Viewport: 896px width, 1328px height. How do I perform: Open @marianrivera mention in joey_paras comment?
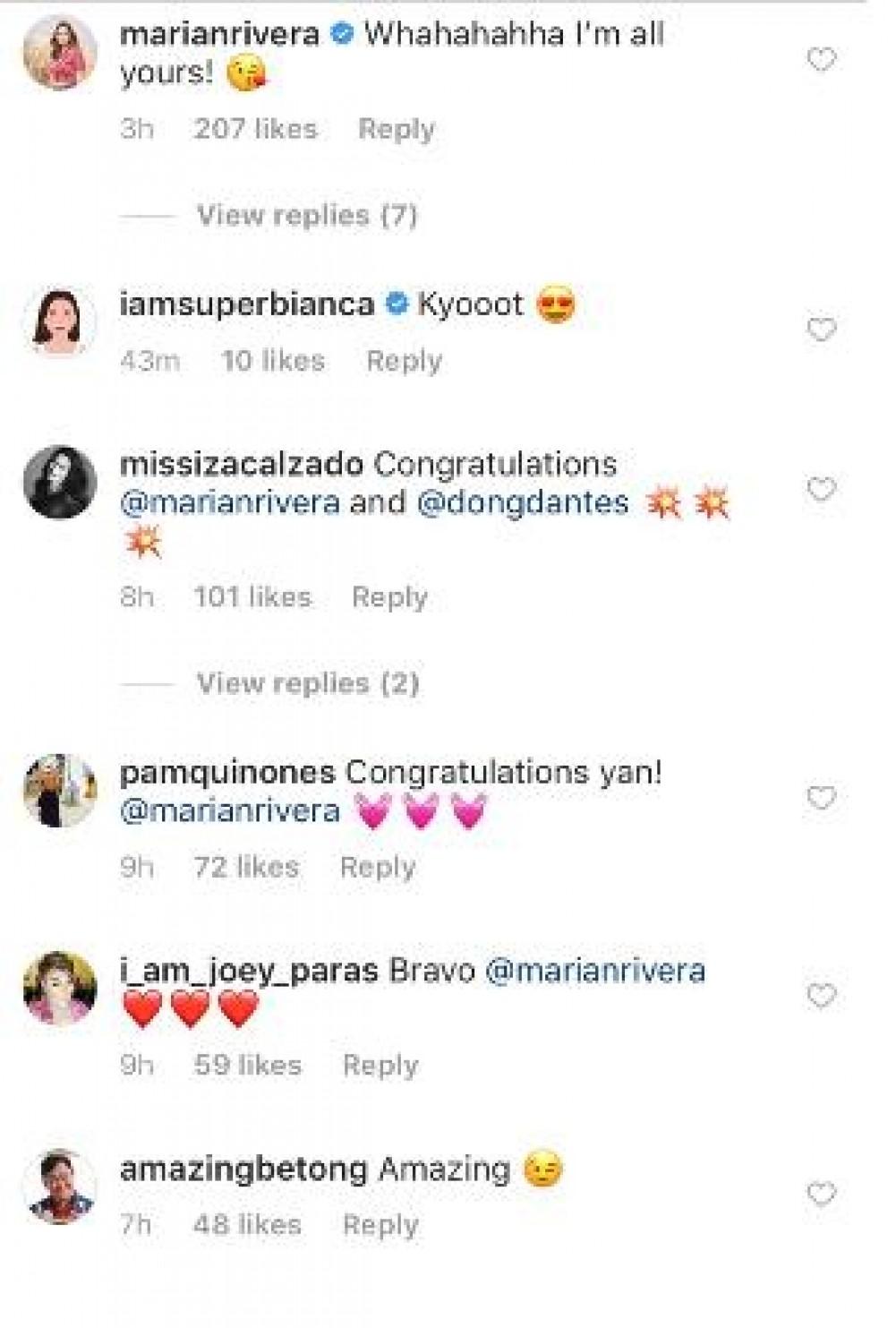coord(594,971)
